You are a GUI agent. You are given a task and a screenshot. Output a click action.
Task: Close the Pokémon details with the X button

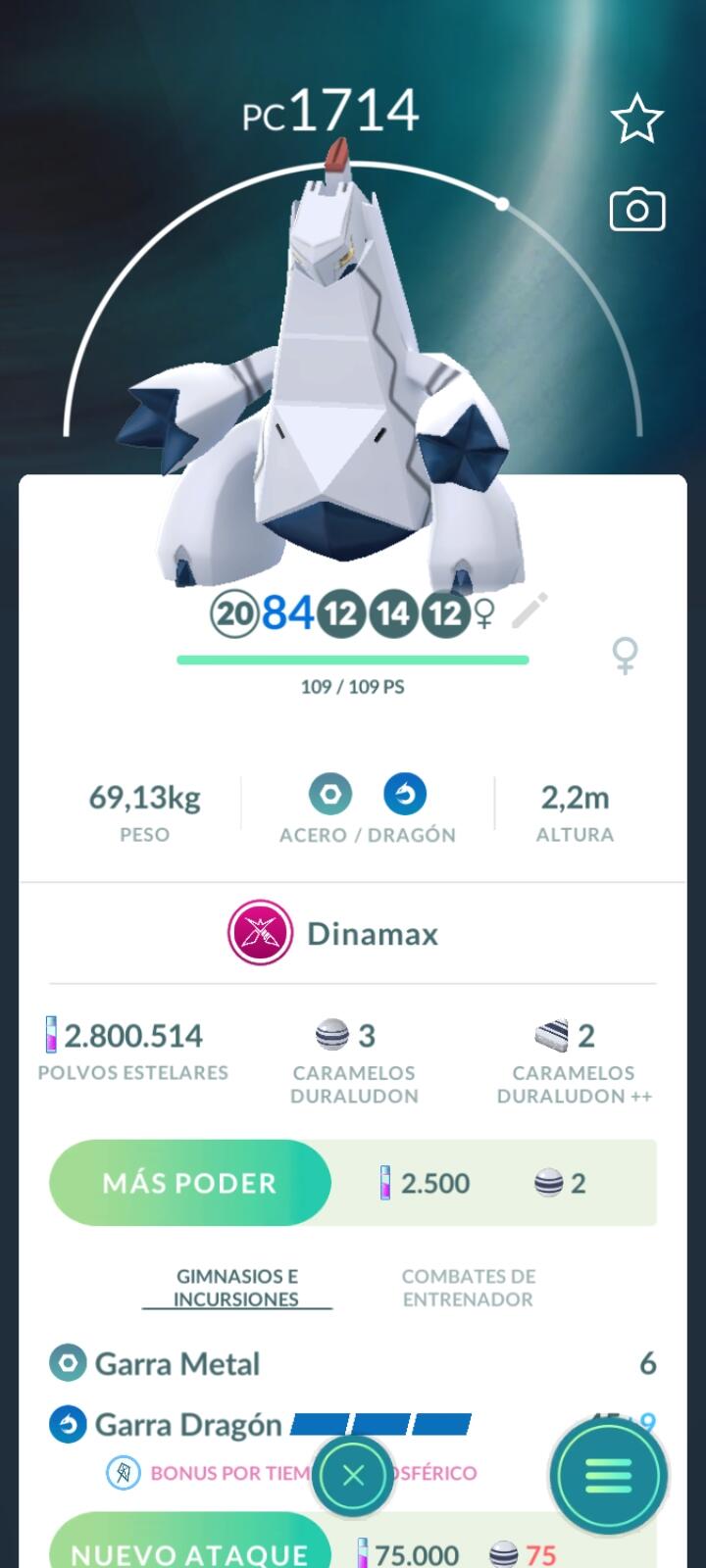coord(354,1476)
